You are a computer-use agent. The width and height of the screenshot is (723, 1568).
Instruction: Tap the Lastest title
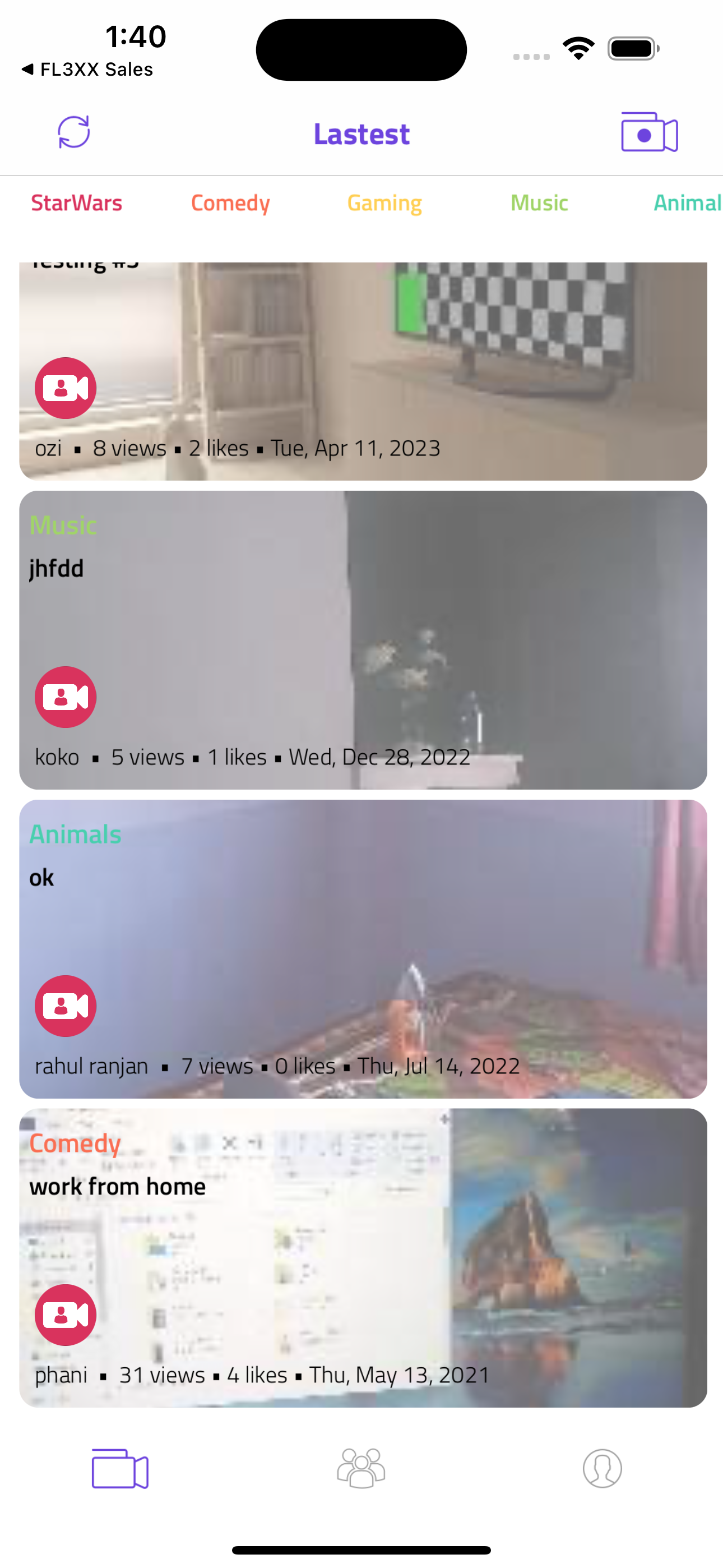pos(361,133)
